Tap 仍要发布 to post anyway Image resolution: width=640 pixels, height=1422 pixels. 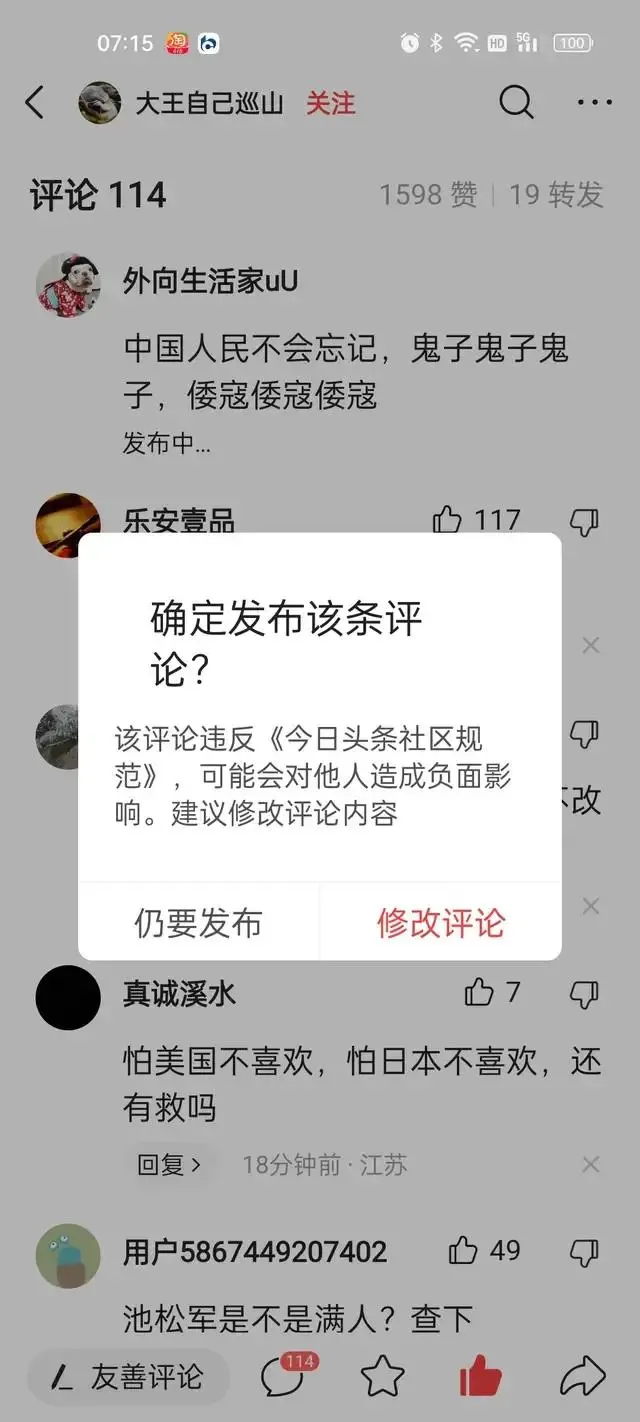pos(198,922)
